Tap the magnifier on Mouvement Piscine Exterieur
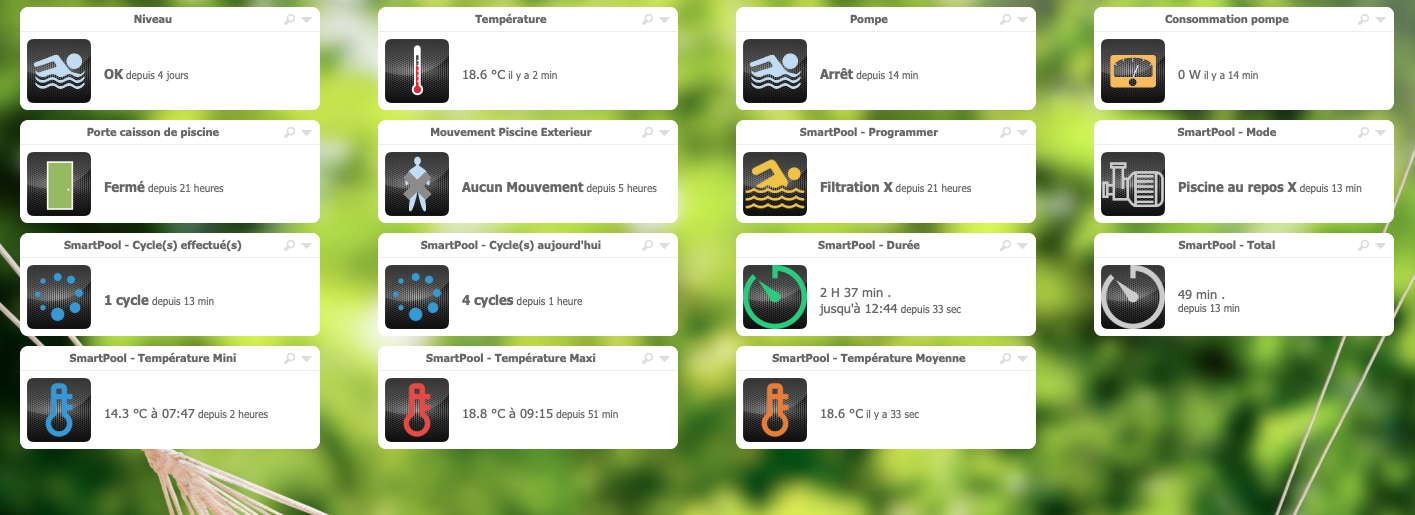The height and width of the screenshot is (515, 1415). point(648,132)
